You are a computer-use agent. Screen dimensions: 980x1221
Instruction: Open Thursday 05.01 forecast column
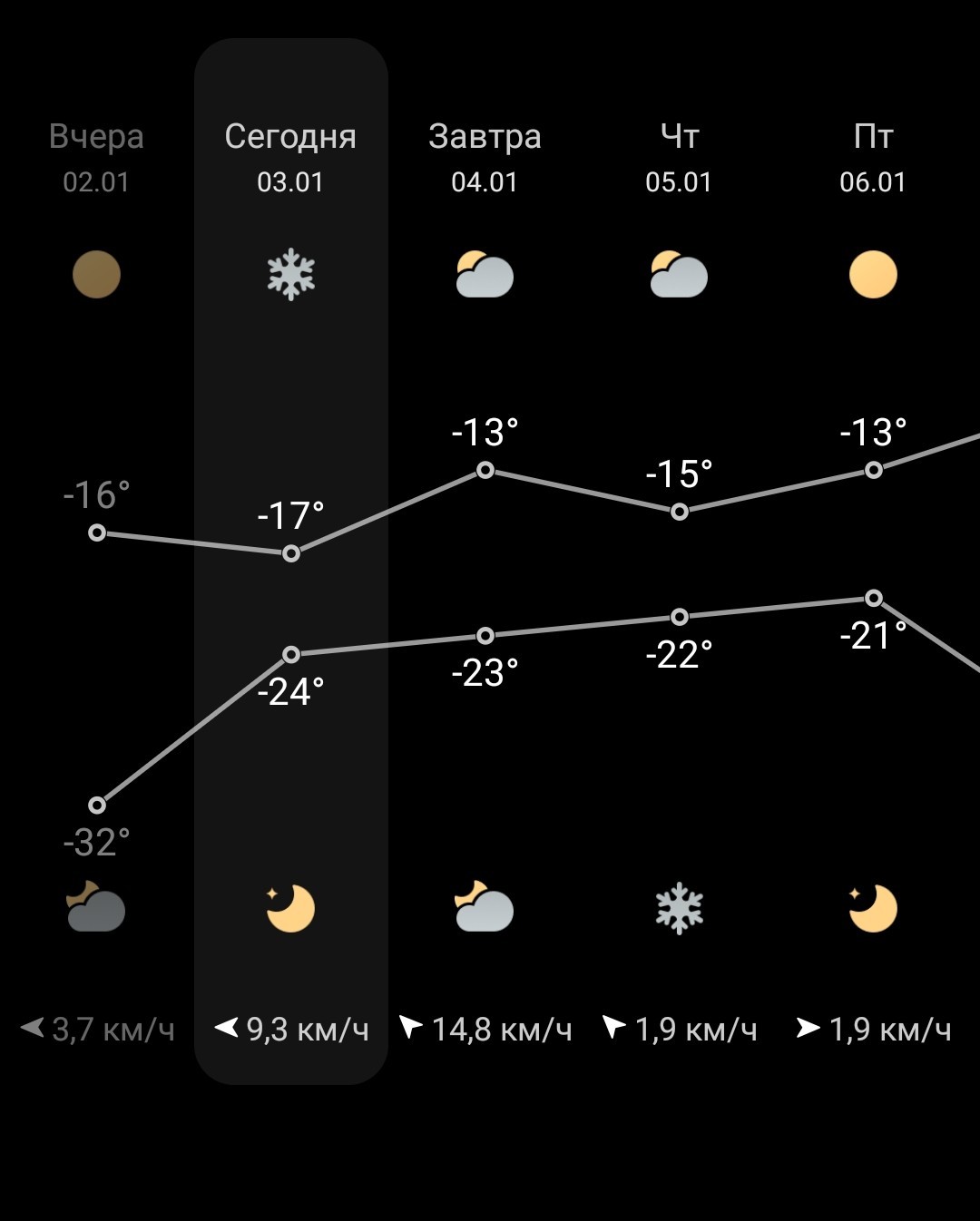[x=680, y=561]
